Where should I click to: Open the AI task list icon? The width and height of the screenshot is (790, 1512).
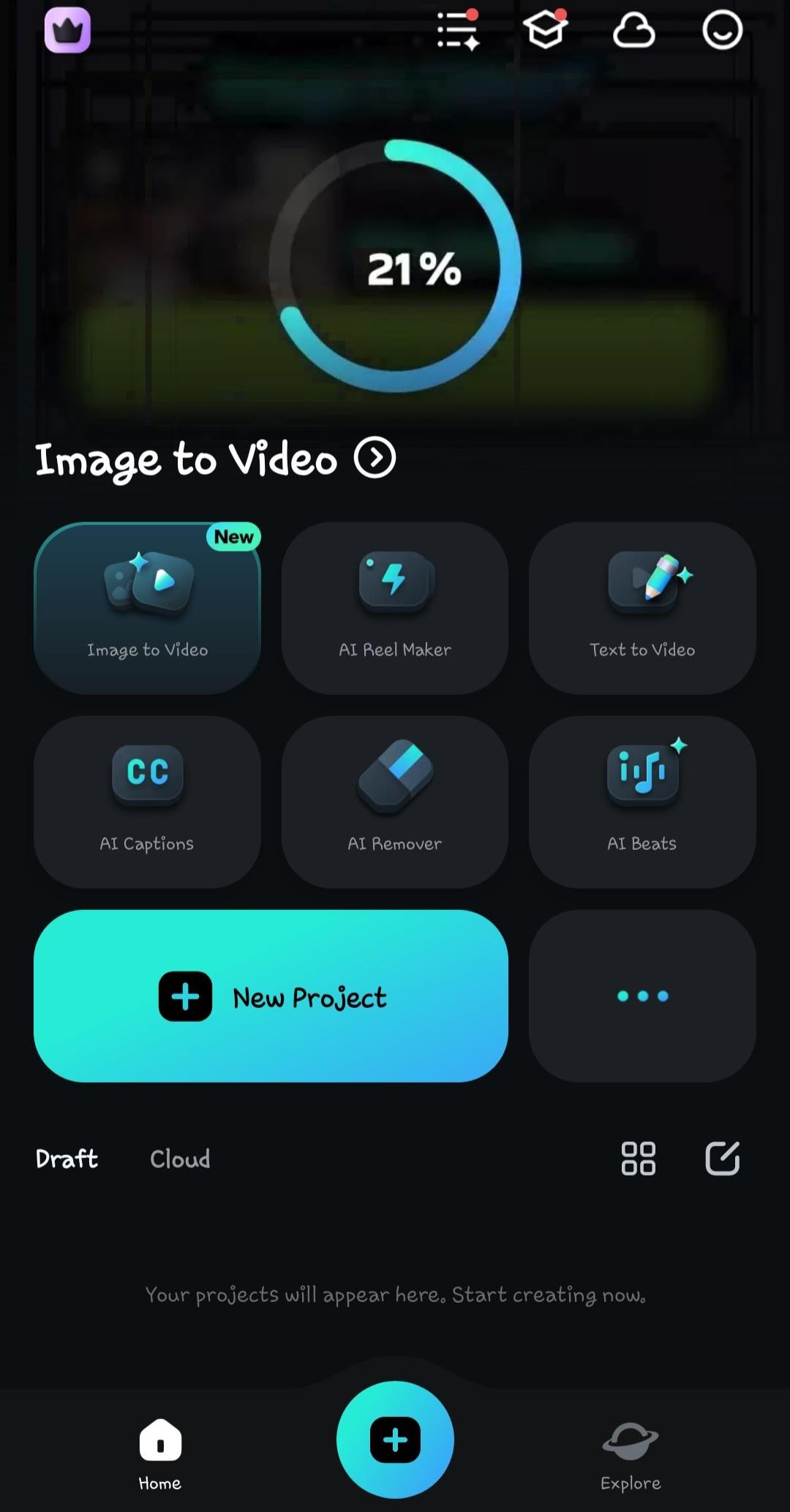point(458,31)
